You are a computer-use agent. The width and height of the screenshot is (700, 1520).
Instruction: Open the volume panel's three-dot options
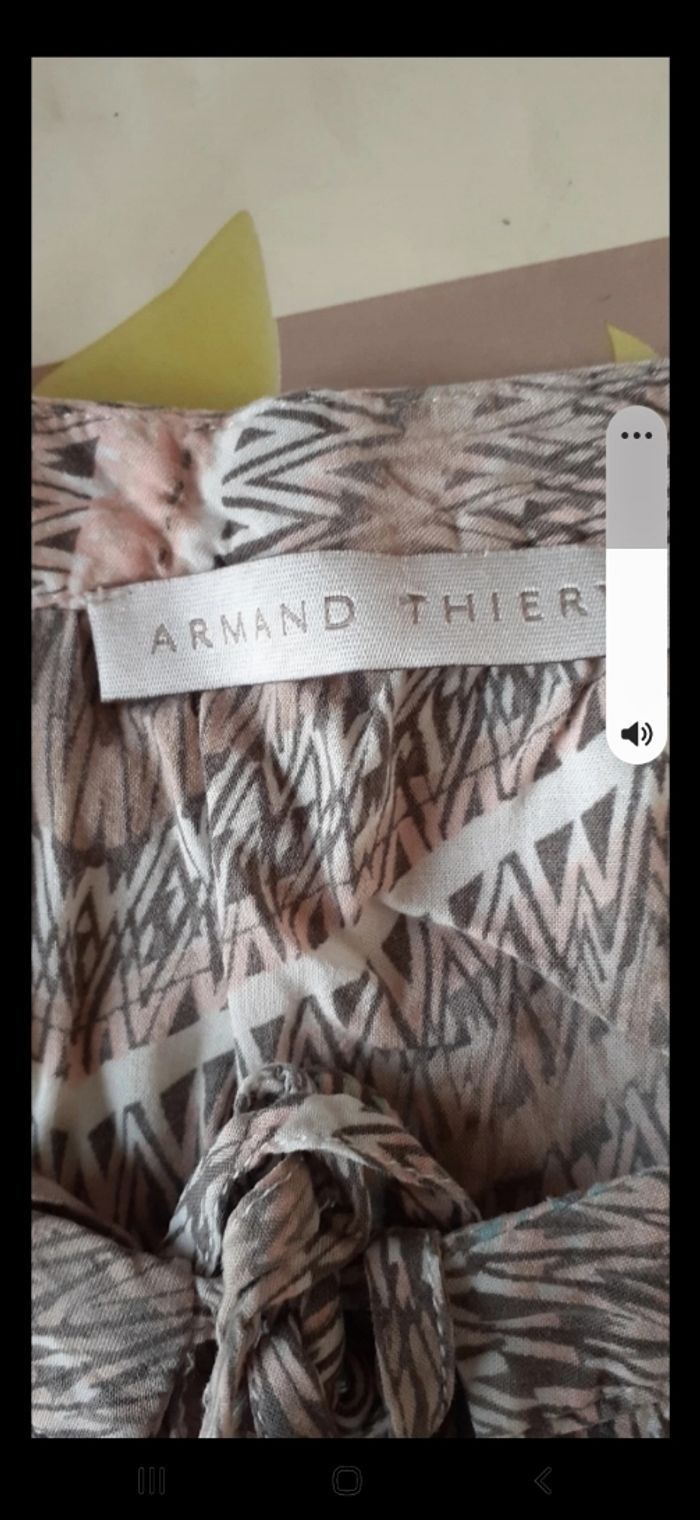pyautogui.click(x=636, y=435)
